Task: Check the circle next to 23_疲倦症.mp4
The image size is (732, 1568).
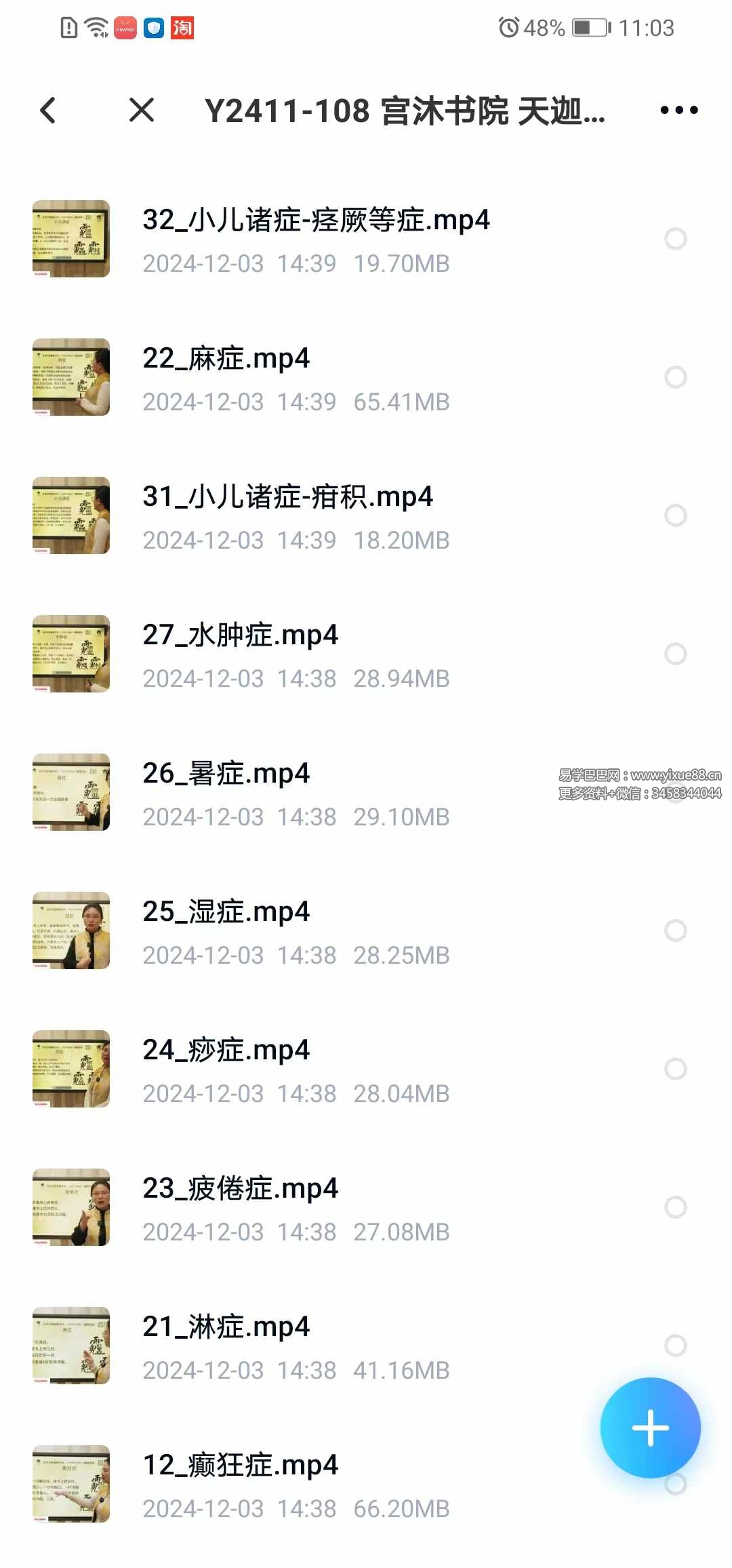Action: [676, 1207]
